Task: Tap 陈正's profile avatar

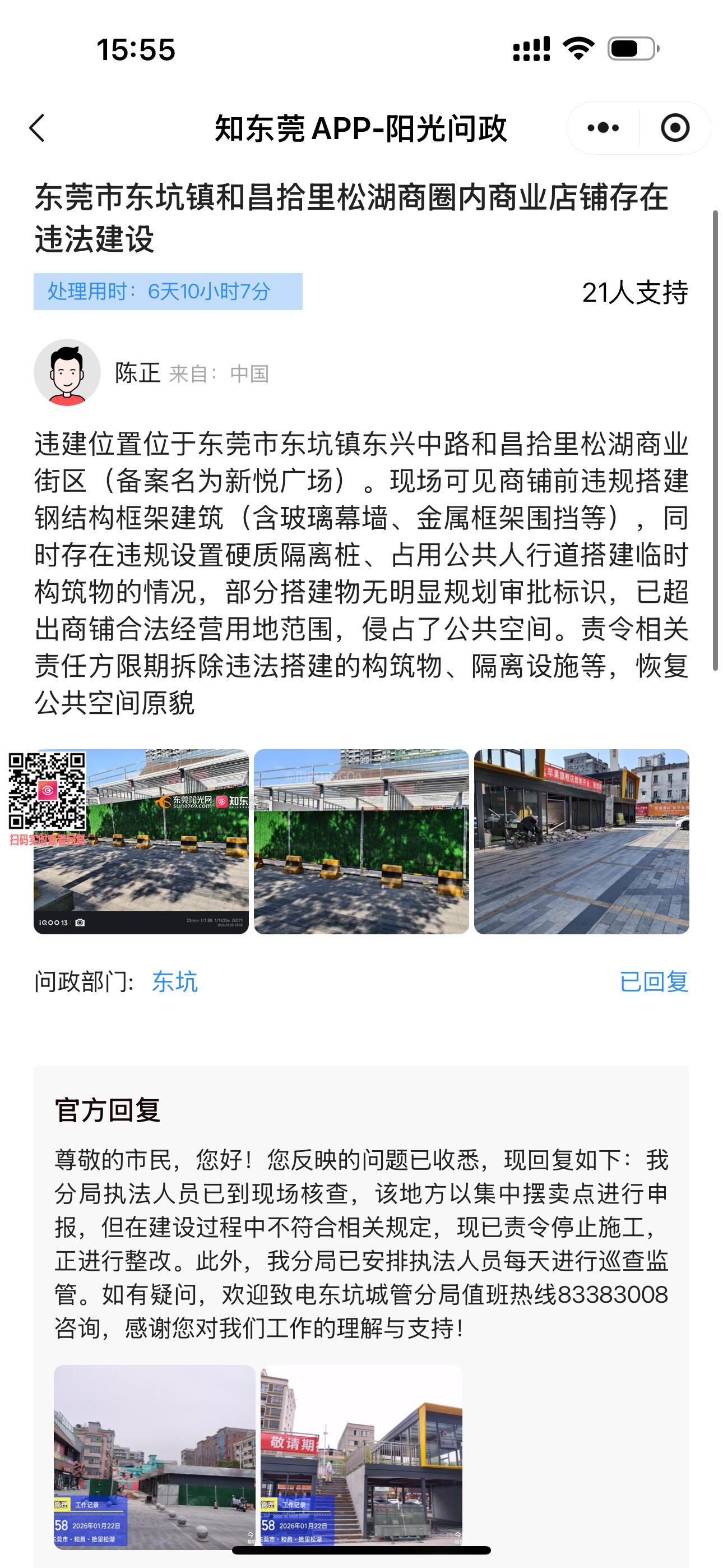Action: point(67,372)
